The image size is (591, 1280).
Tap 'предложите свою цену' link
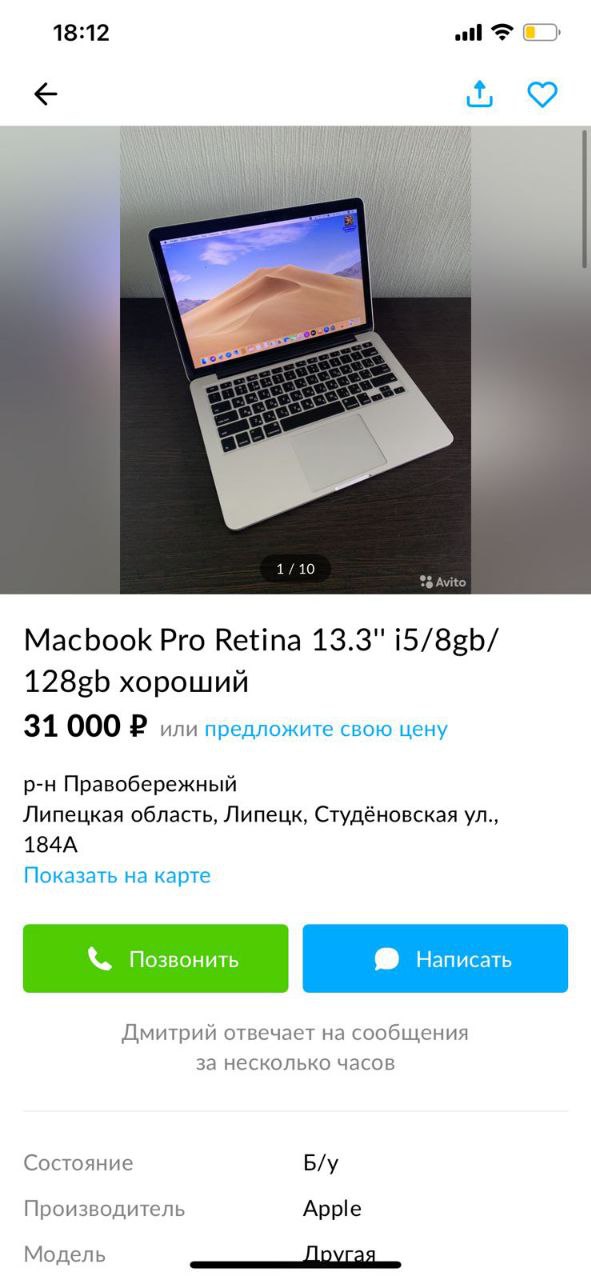326,729
